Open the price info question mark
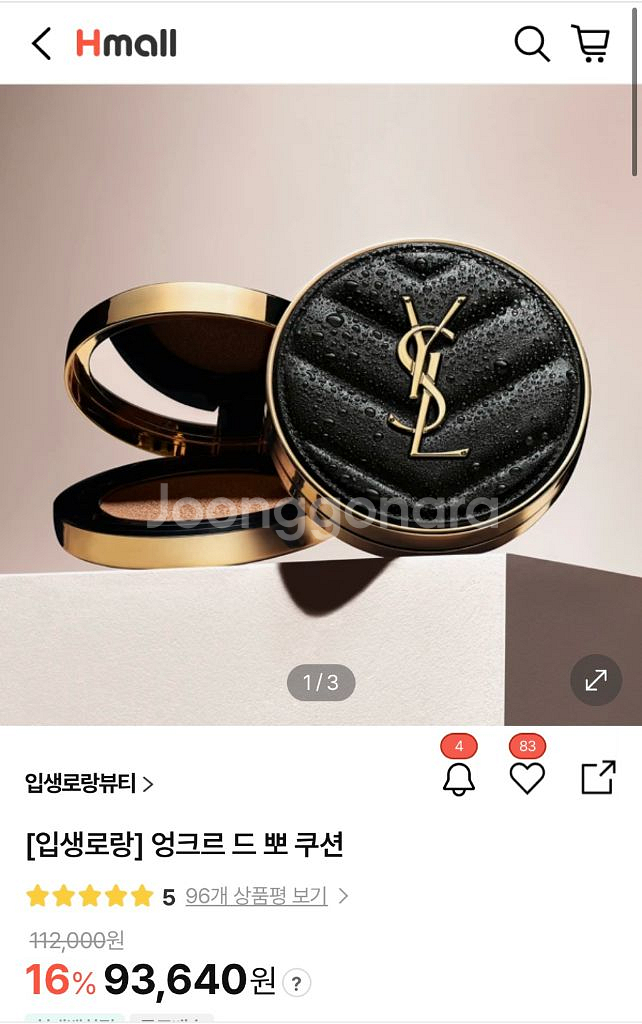This screenshot has height=1024, width=642. [x=296, y=982]
